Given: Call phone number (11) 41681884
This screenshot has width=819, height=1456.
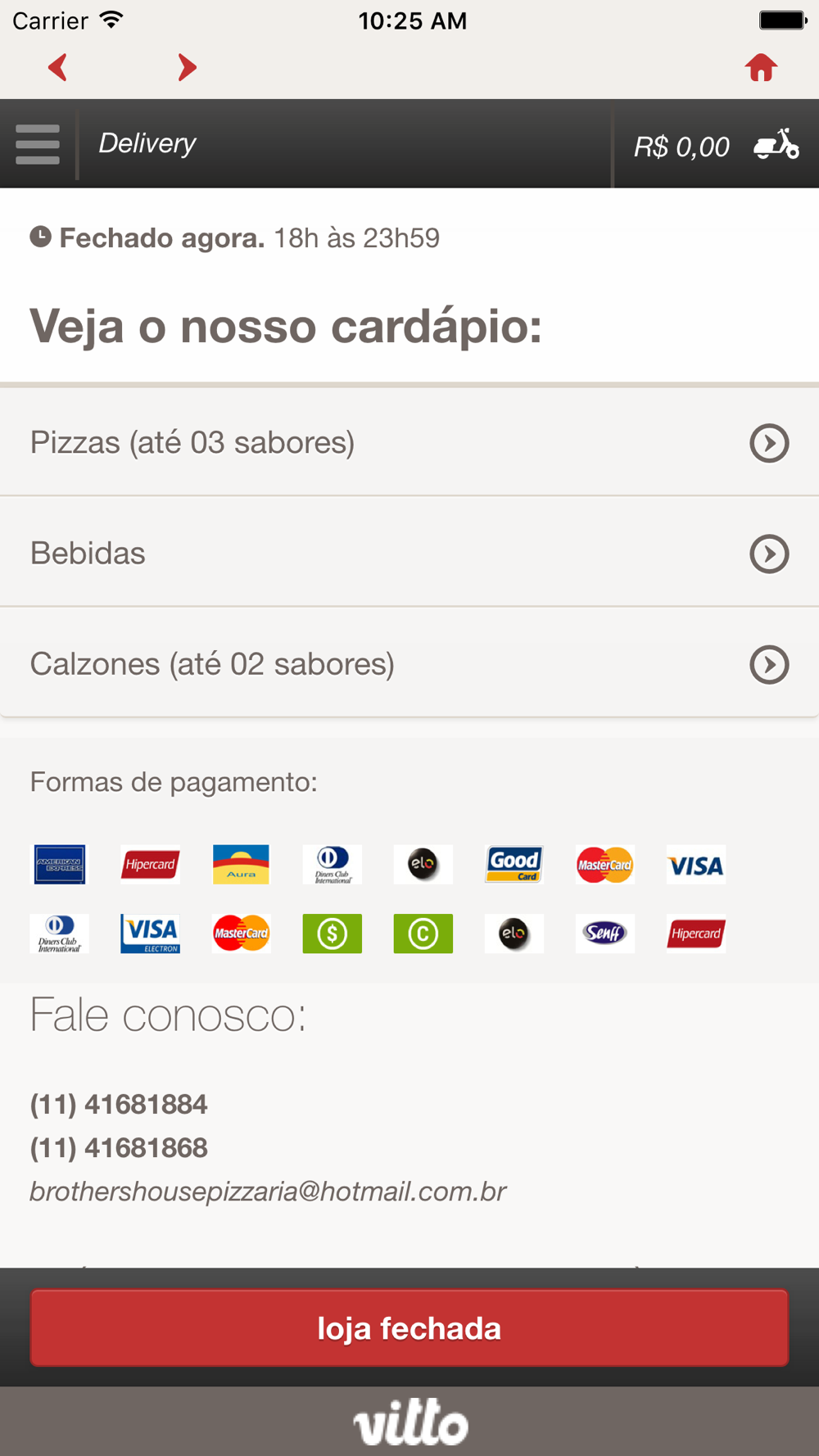Looking at the screenshot, I should coord(119,1104).
